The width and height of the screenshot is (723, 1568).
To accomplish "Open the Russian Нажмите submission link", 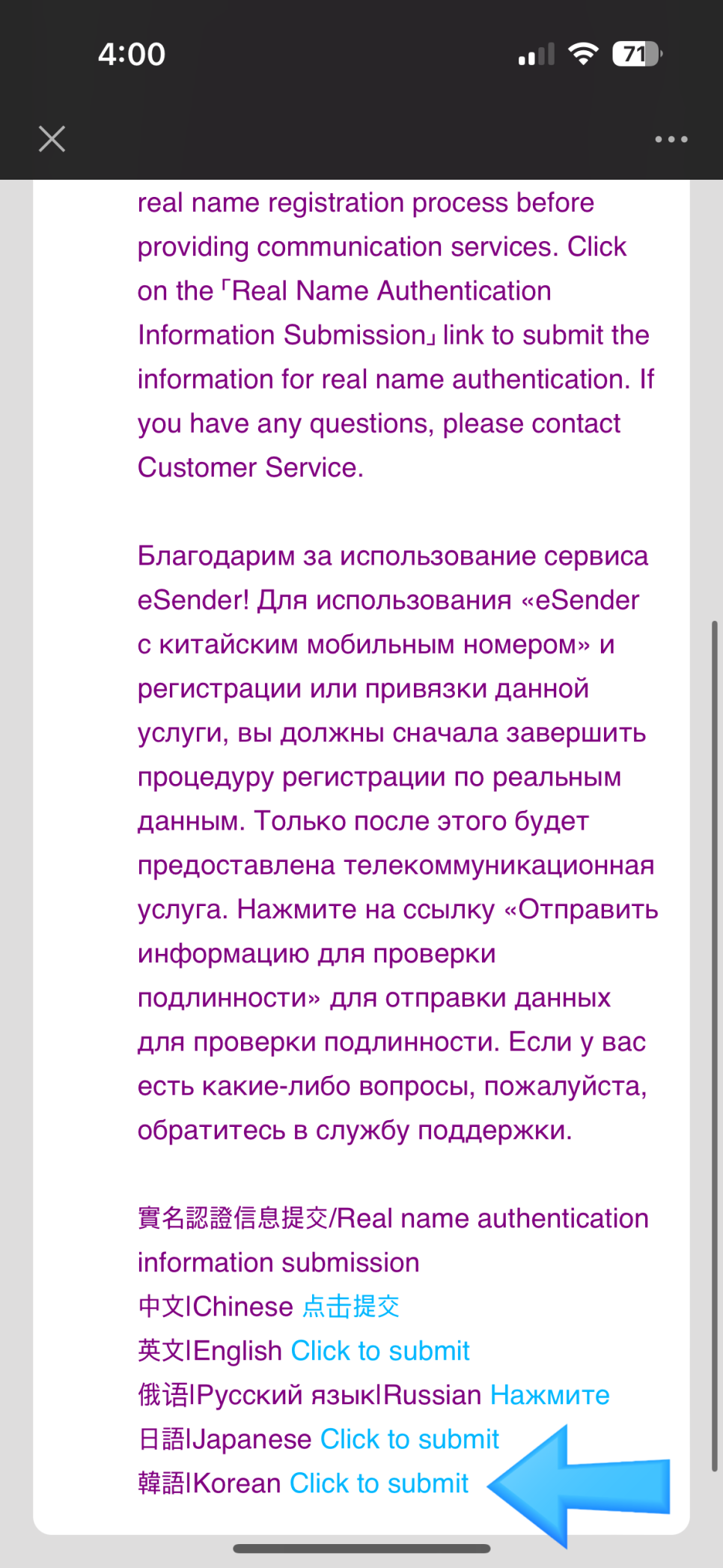I will tap(550, 1395).
